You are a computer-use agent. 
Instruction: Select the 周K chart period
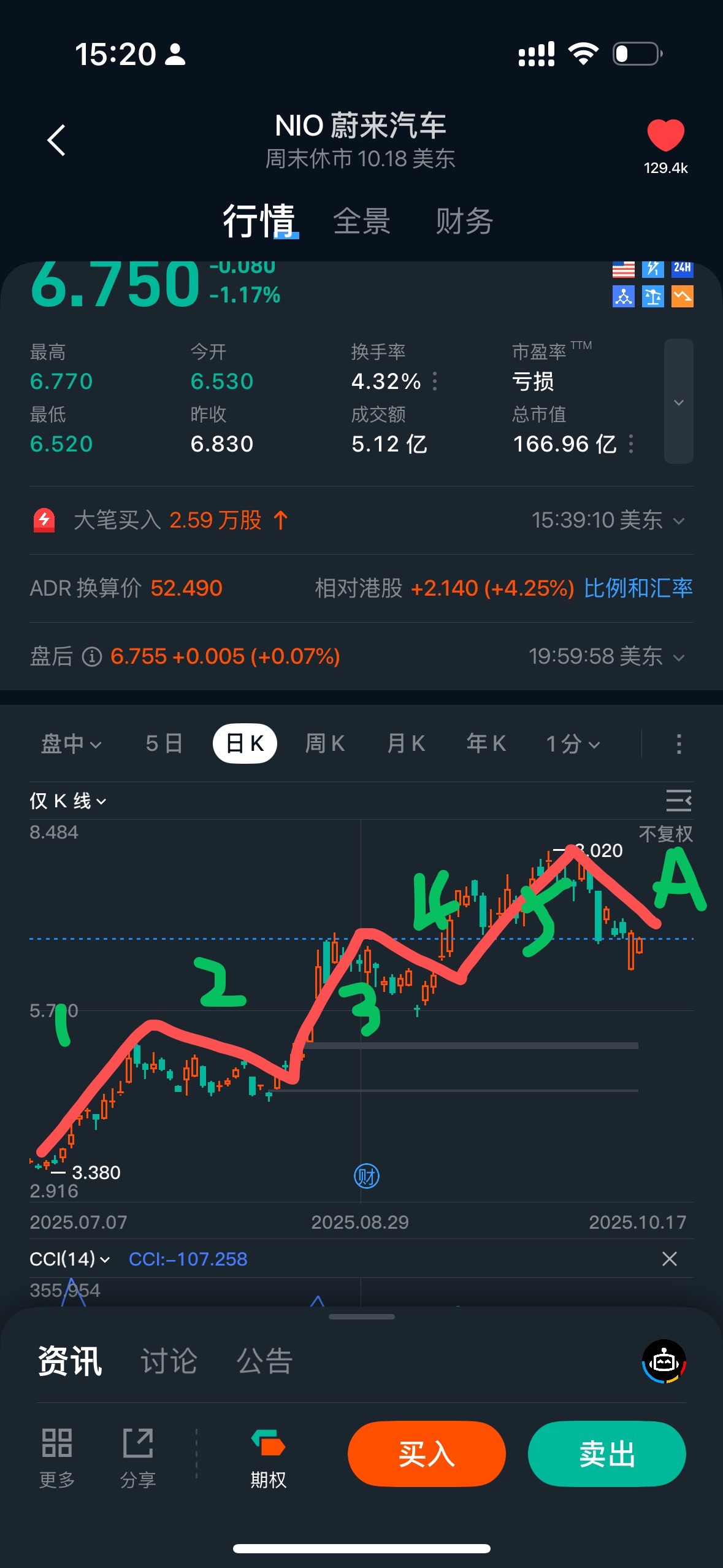325,744
